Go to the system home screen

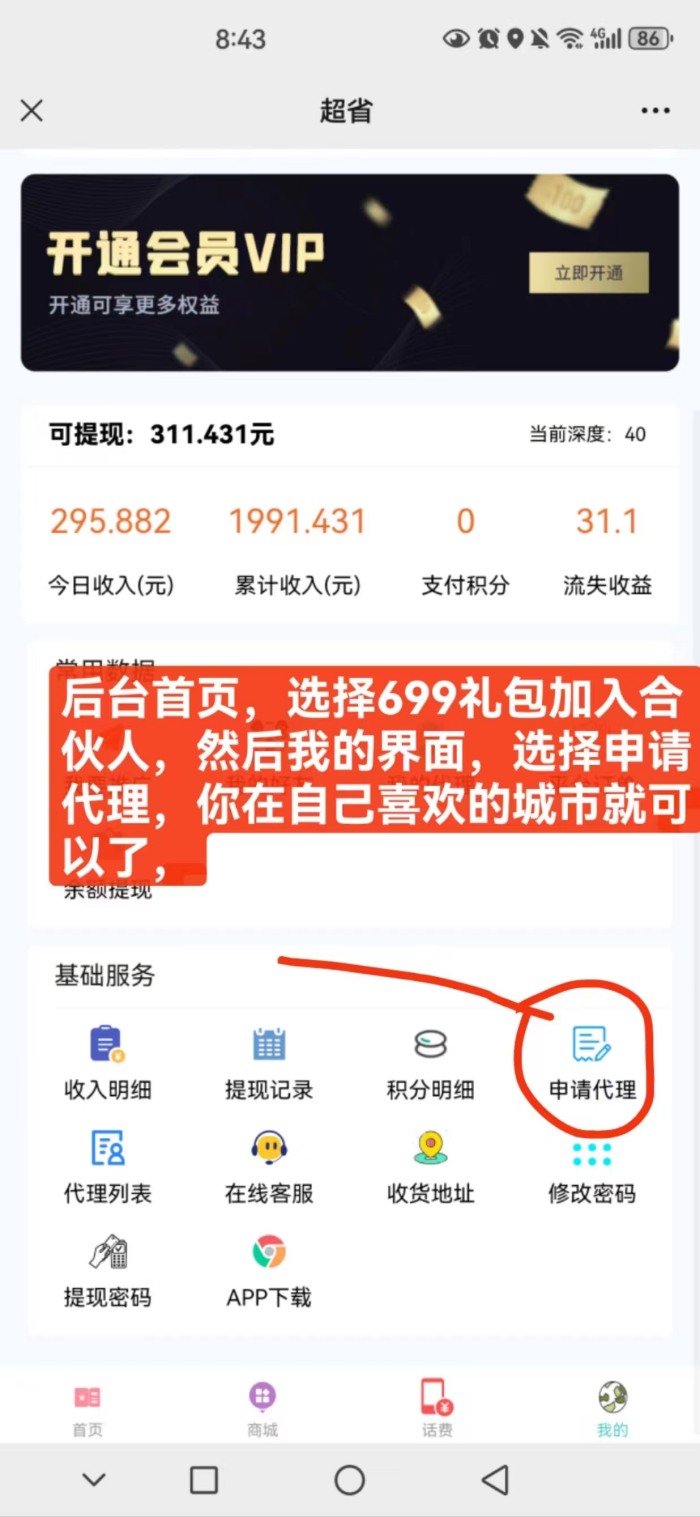[349, 1480]
